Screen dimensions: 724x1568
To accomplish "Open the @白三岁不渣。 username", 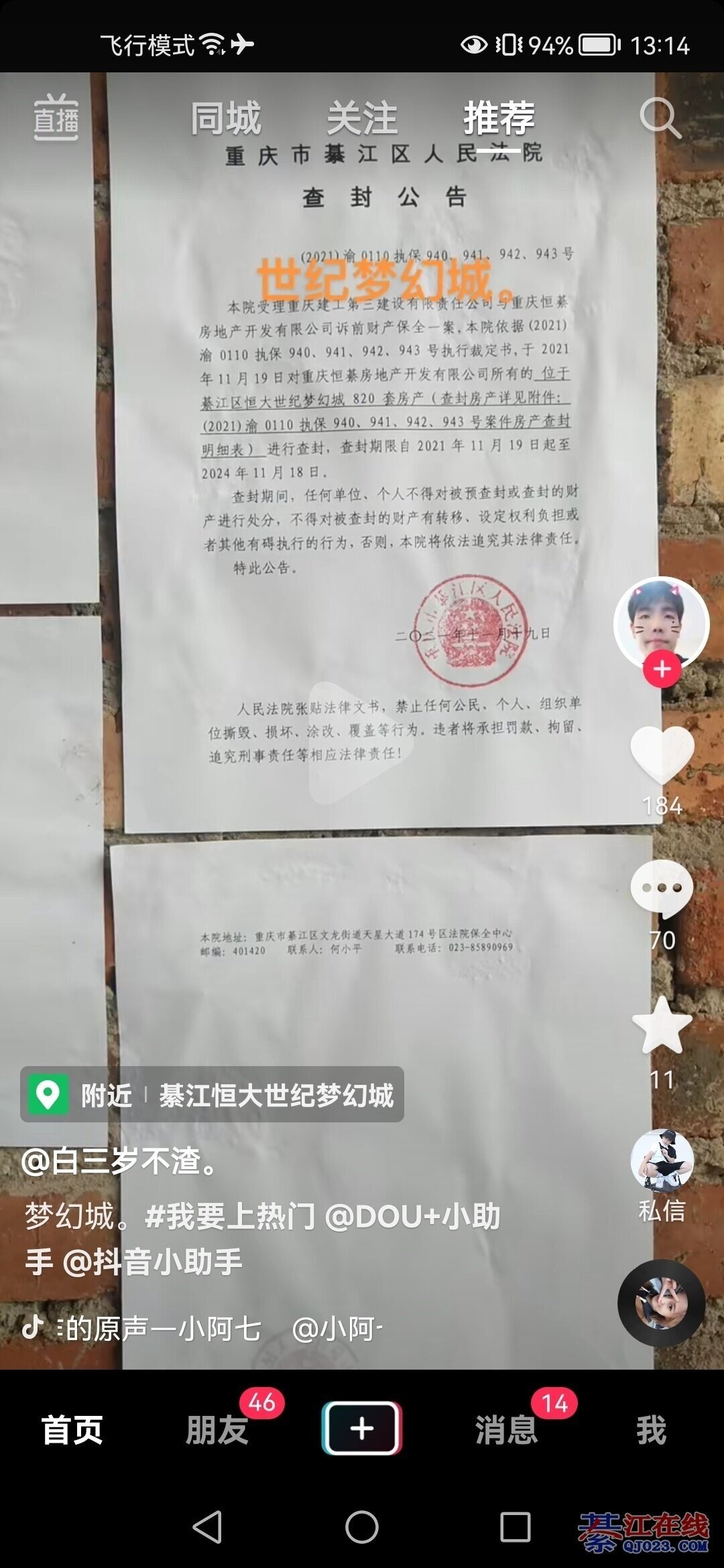I will [x=119, y=1161].
